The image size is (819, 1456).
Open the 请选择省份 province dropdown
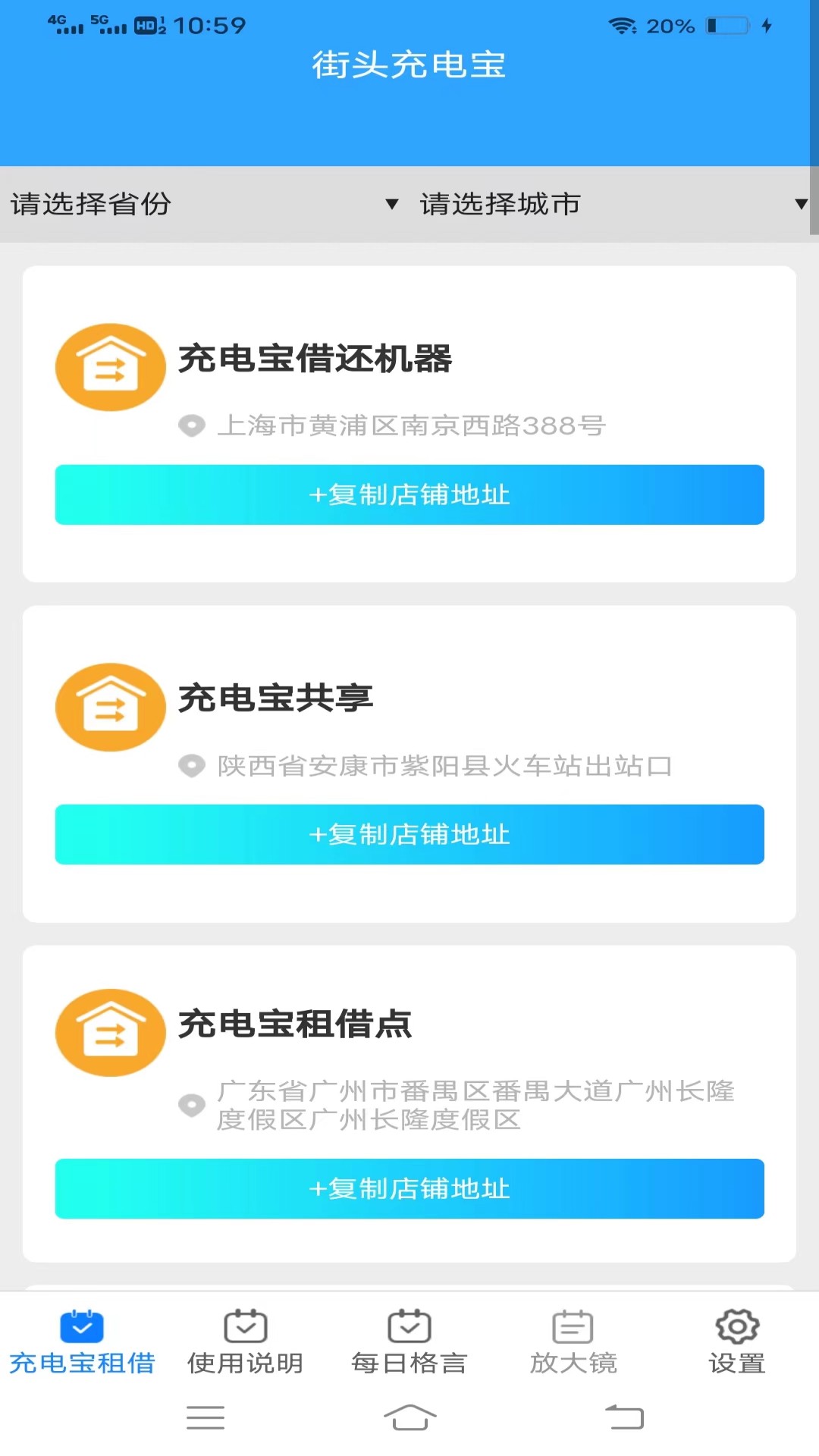click(x=205, y=204)
